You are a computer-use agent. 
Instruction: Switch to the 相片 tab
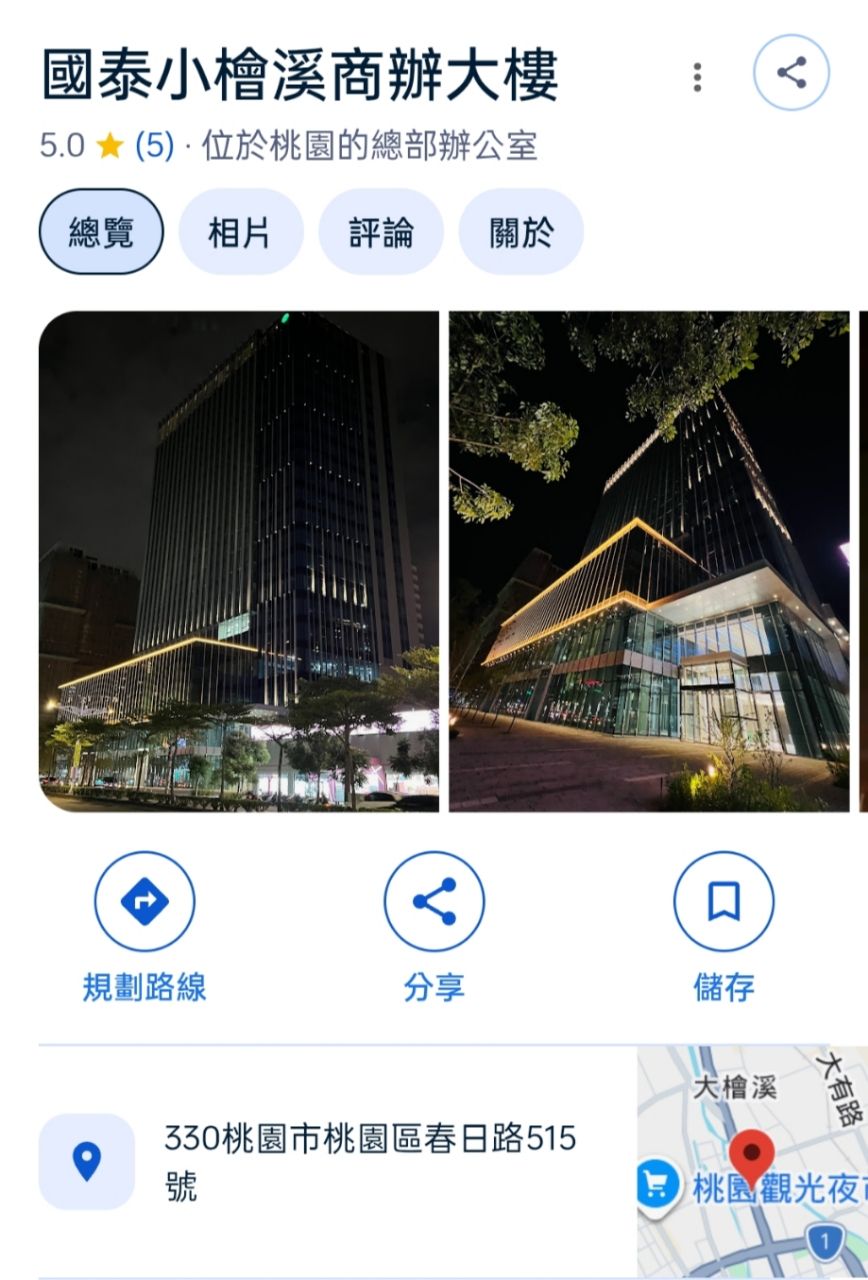click(x=240, y=232)
